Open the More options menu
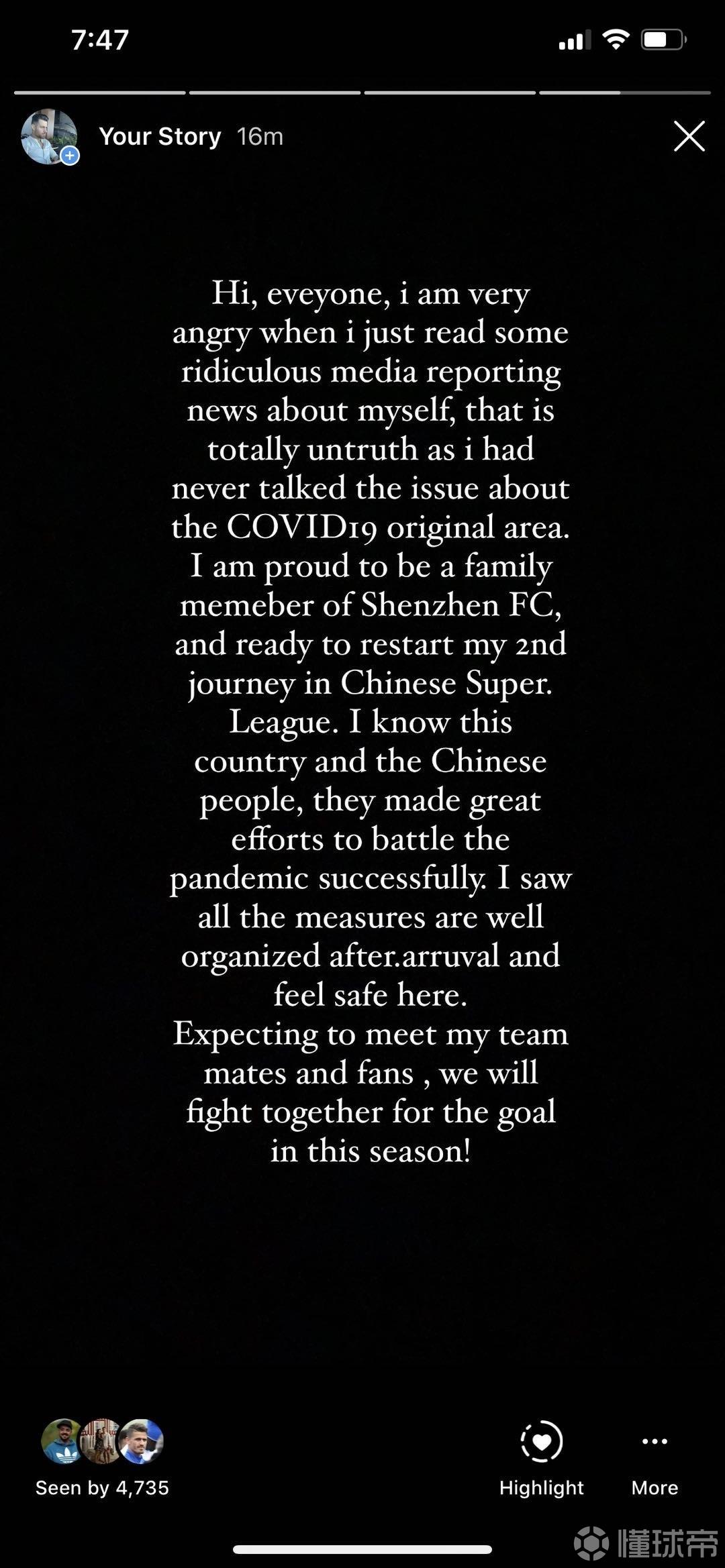Screen dimensions: 725x1568 655,1455
